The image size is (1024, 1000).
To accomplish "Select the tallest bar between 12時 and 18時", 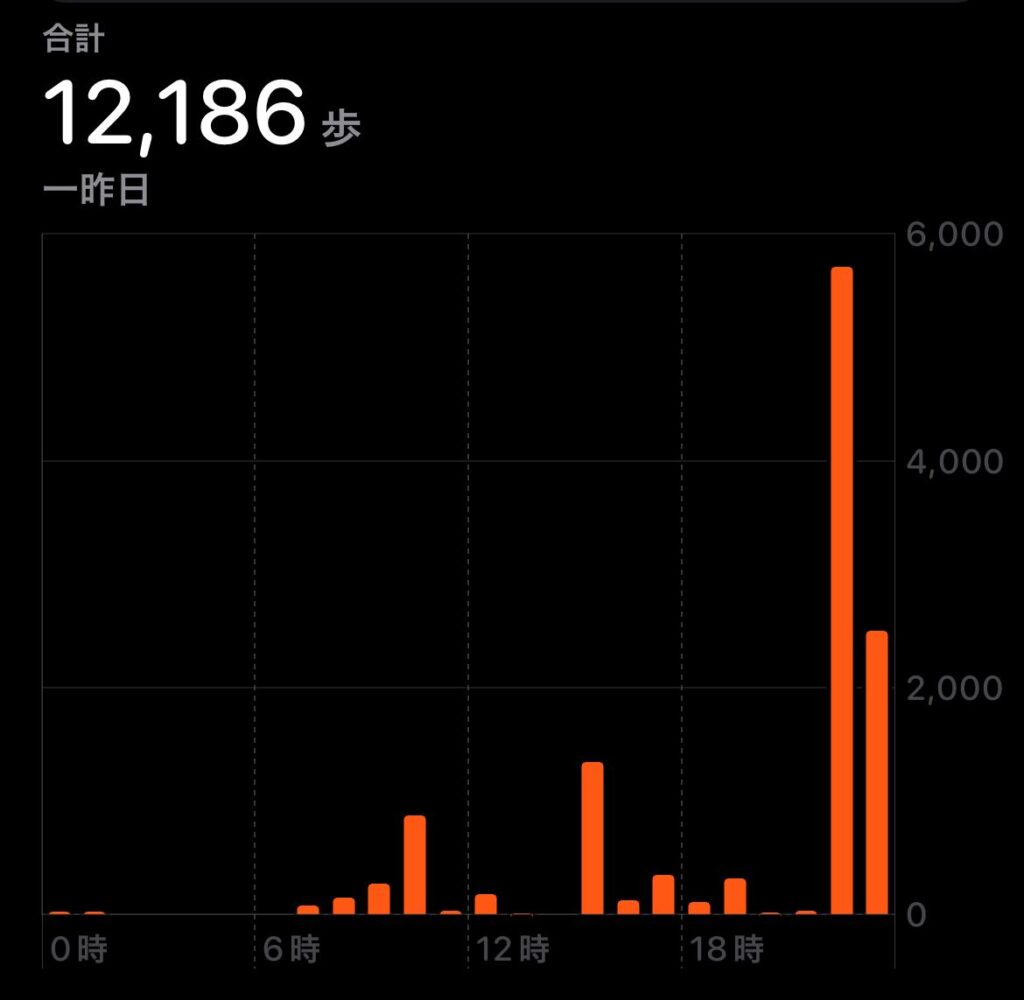I will 592,838.
